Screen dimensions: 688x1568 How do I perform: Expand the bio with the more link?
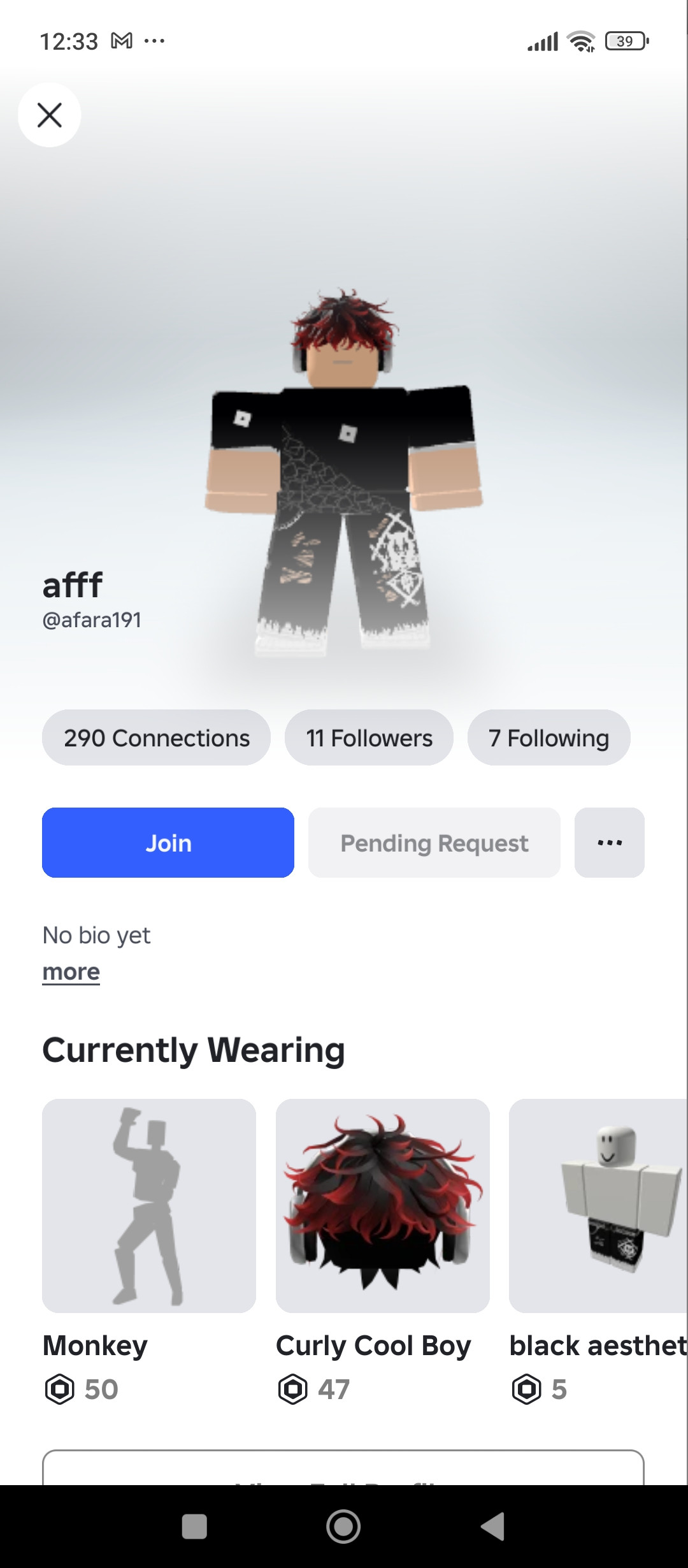[71, 972]
